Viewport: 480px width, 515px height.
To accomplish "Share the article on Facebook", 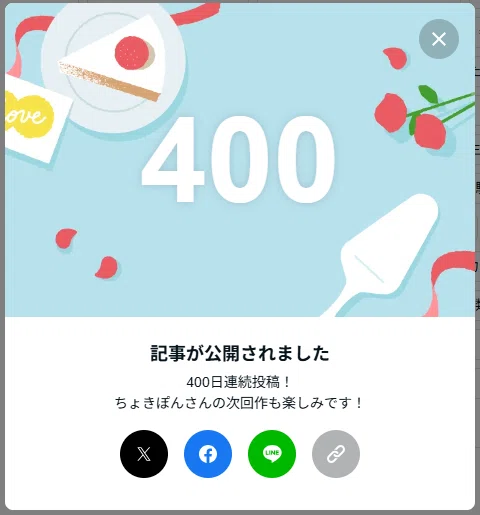I will click(208, 454).
